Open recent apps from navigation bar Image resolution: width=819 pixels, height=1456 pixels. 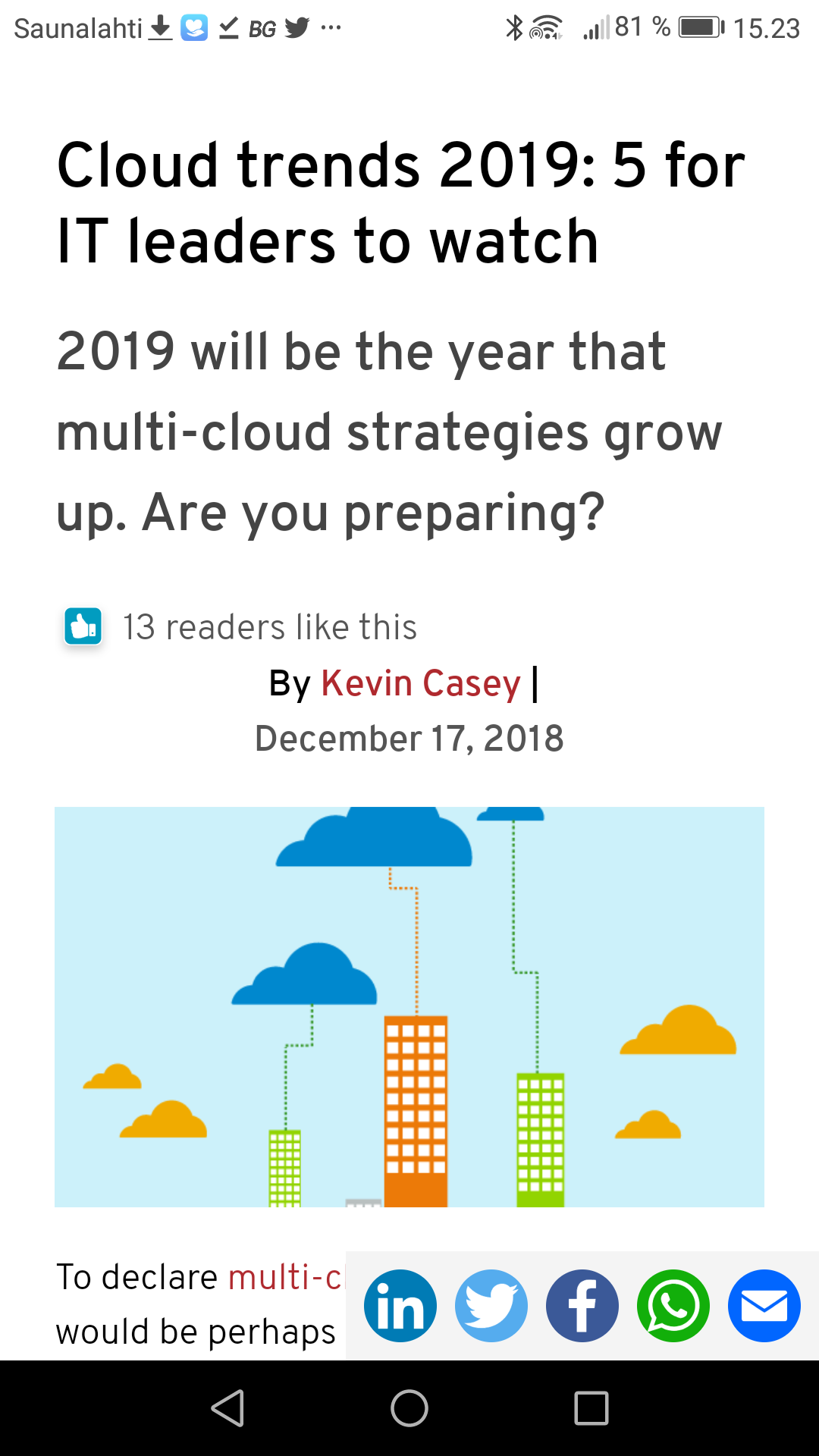pos(591,1408)
